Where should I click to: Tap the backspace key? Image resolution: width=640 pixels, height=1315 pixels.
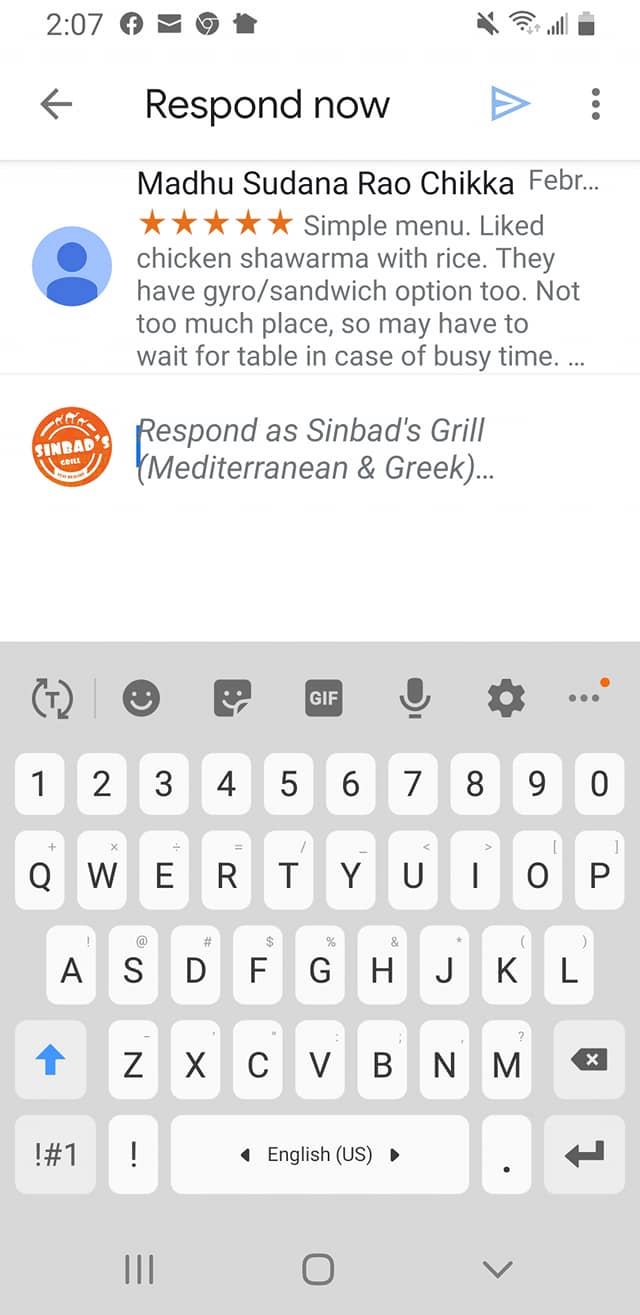pos(591,1060)
